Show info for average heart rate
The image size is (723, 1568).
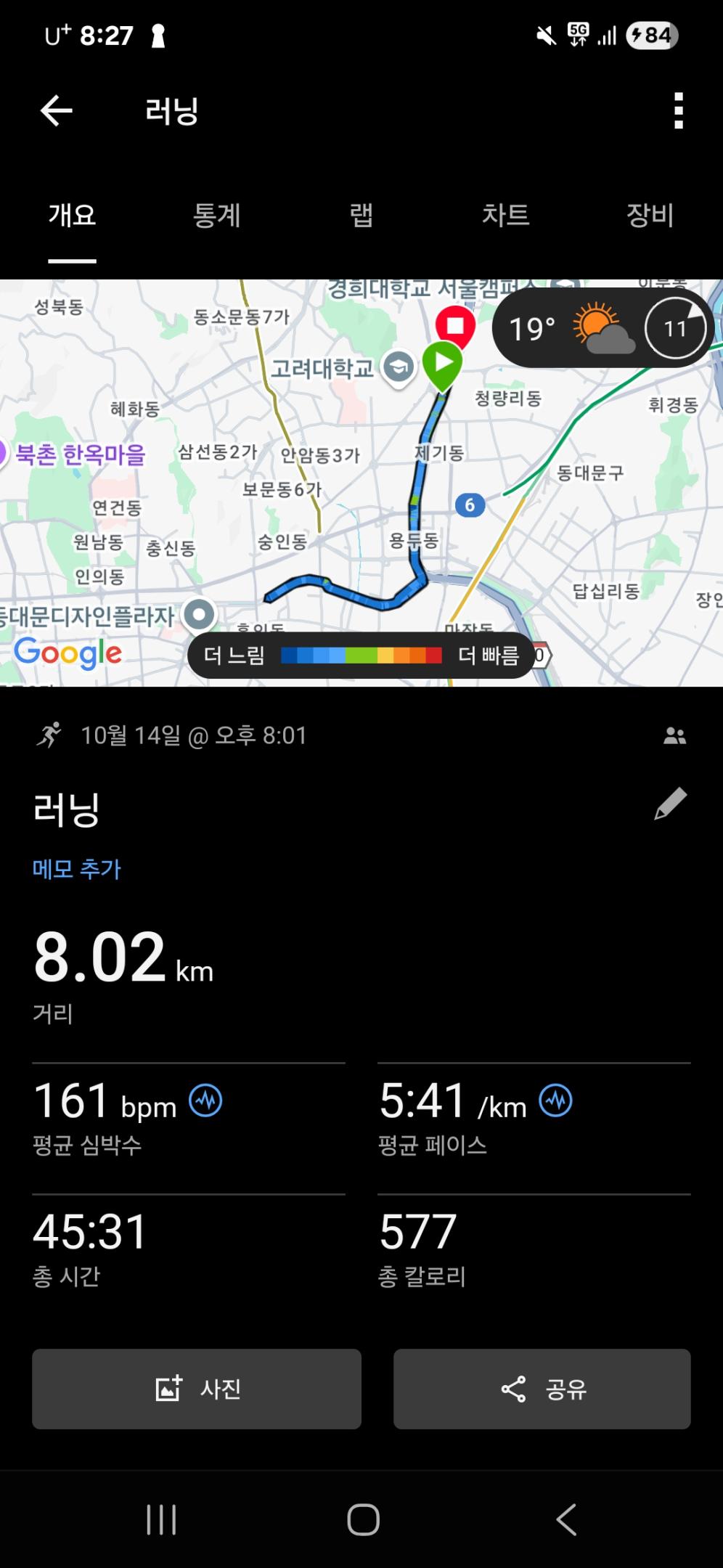205,1101
